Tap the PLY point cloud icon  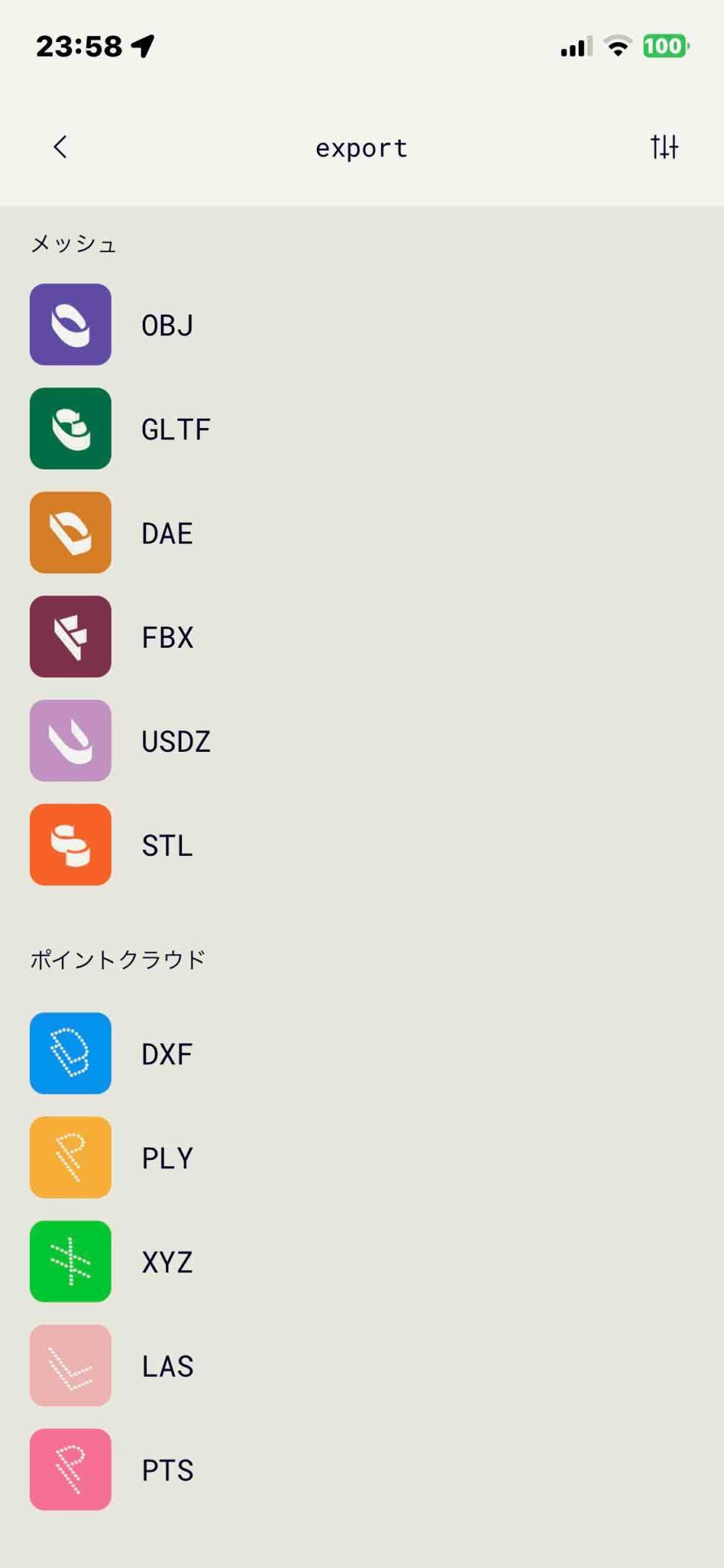point(70,1158)
